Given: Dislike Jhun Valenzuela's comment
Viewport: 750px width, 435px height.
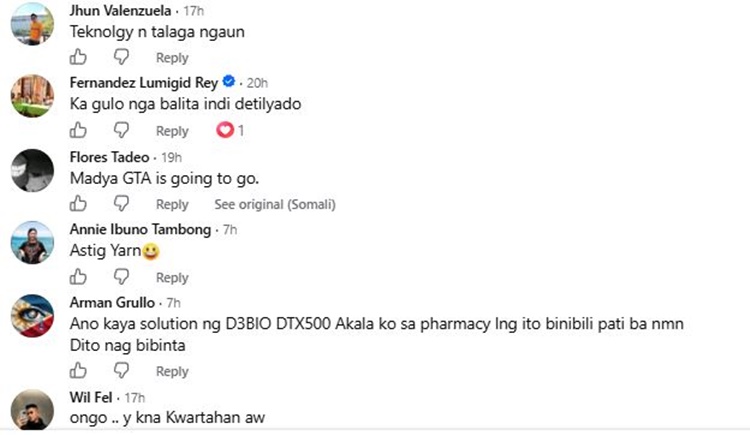Looking at the screenshot, I should click(121, 57).
